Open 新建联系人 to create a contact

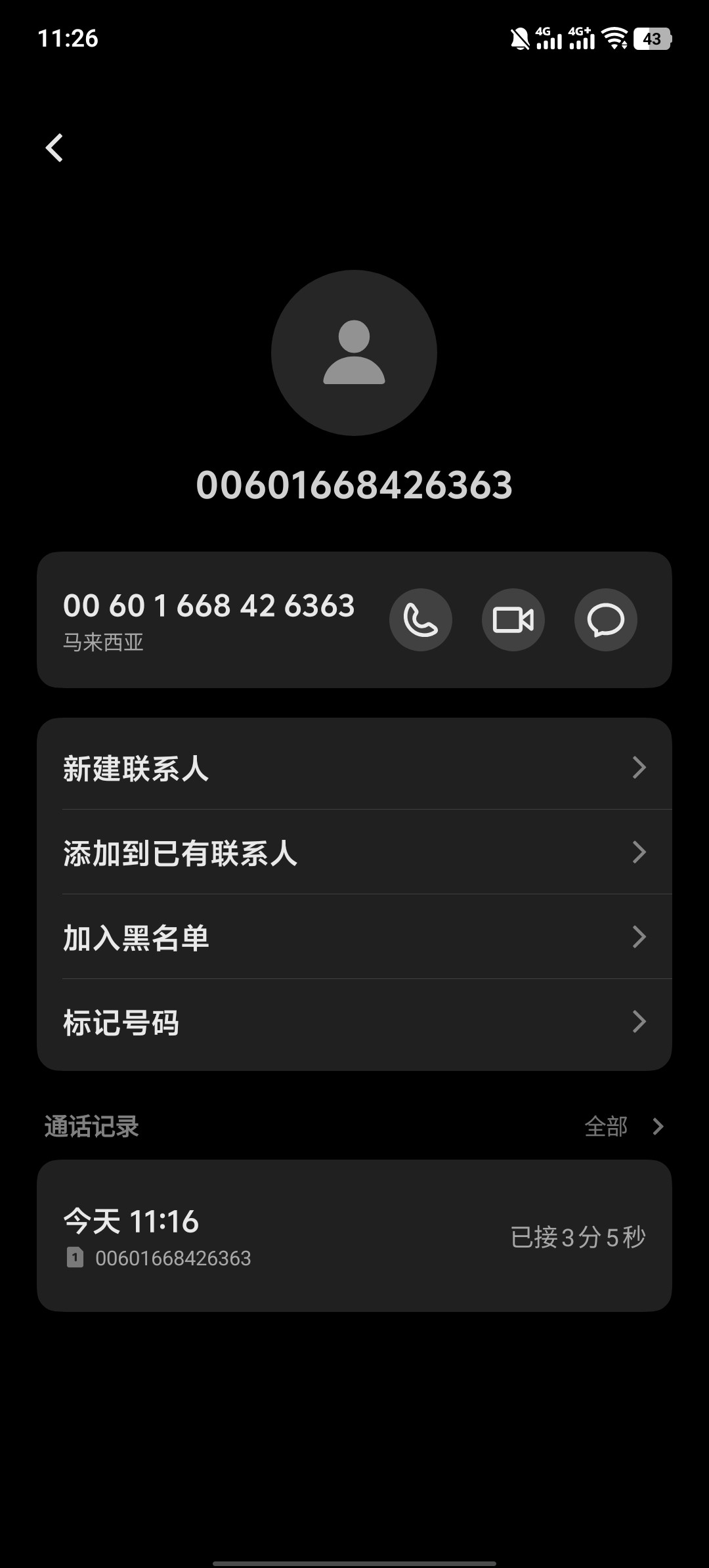coord(354,767)
